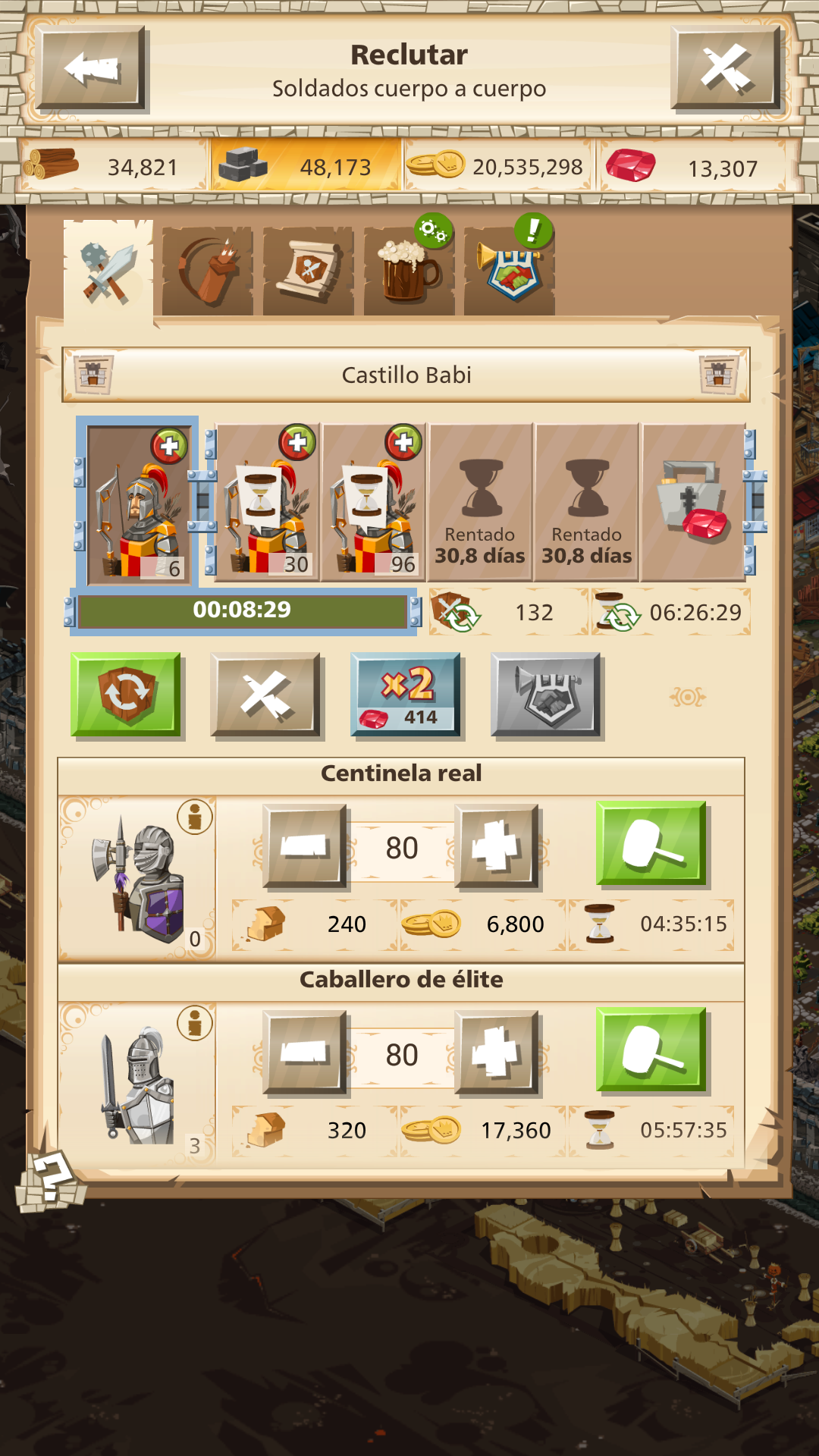
Task: Open the help question mark
Action: pyautogui.click(x=52, y=1180)
